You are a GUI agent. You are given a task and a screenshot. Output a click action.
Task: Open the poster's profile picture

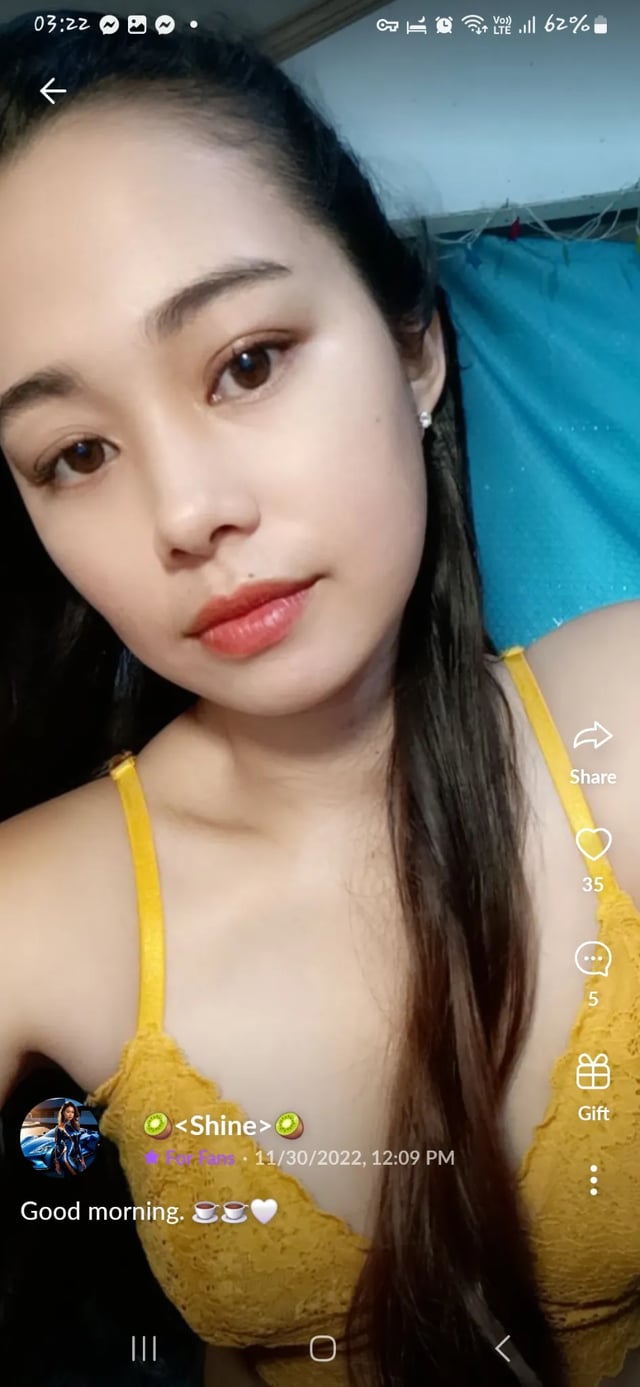[x=60, y=1137]
